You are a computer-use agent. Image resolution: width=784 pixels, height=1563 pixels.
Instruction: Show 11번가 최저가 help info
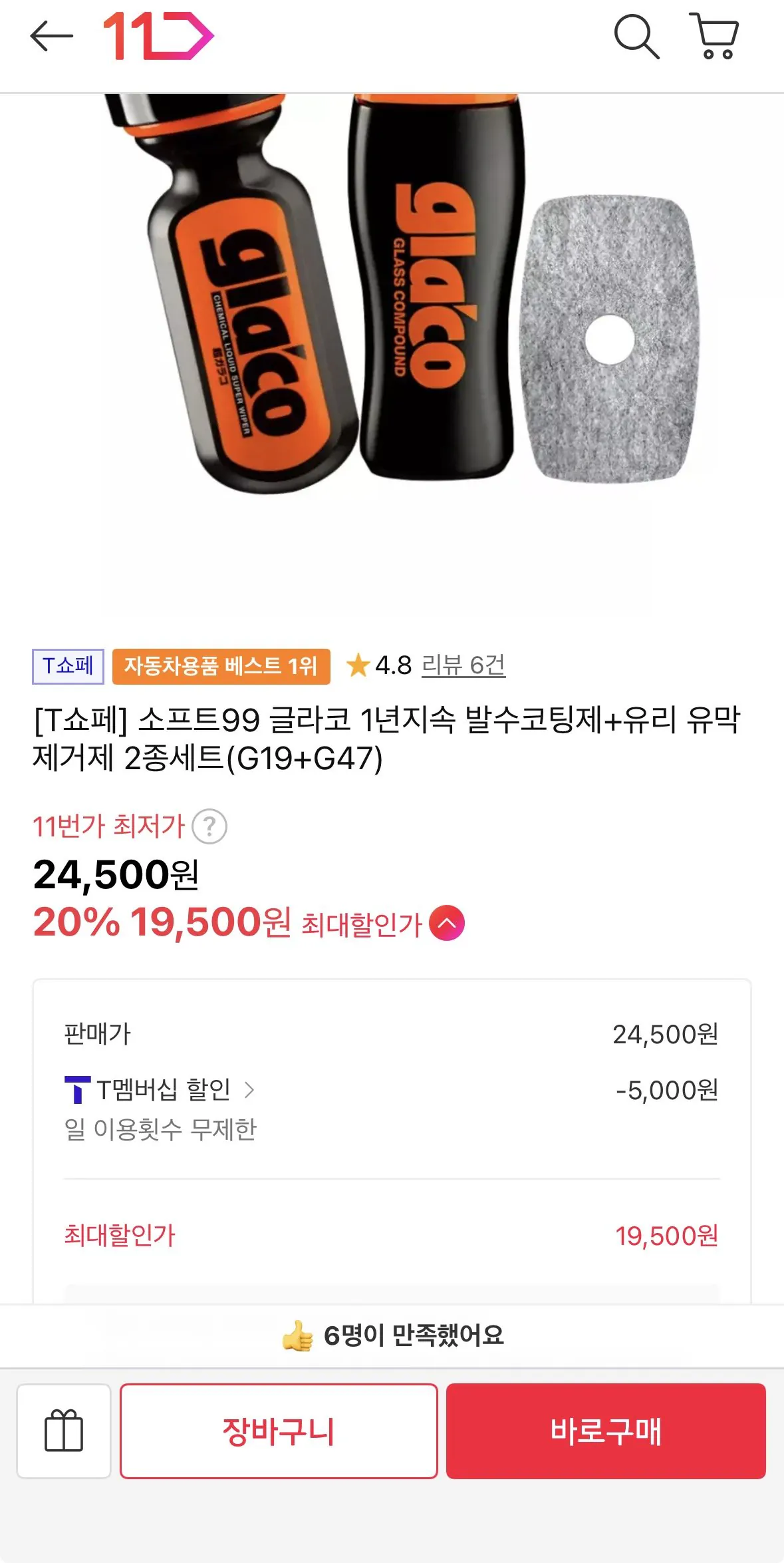[x=209, y=827]
